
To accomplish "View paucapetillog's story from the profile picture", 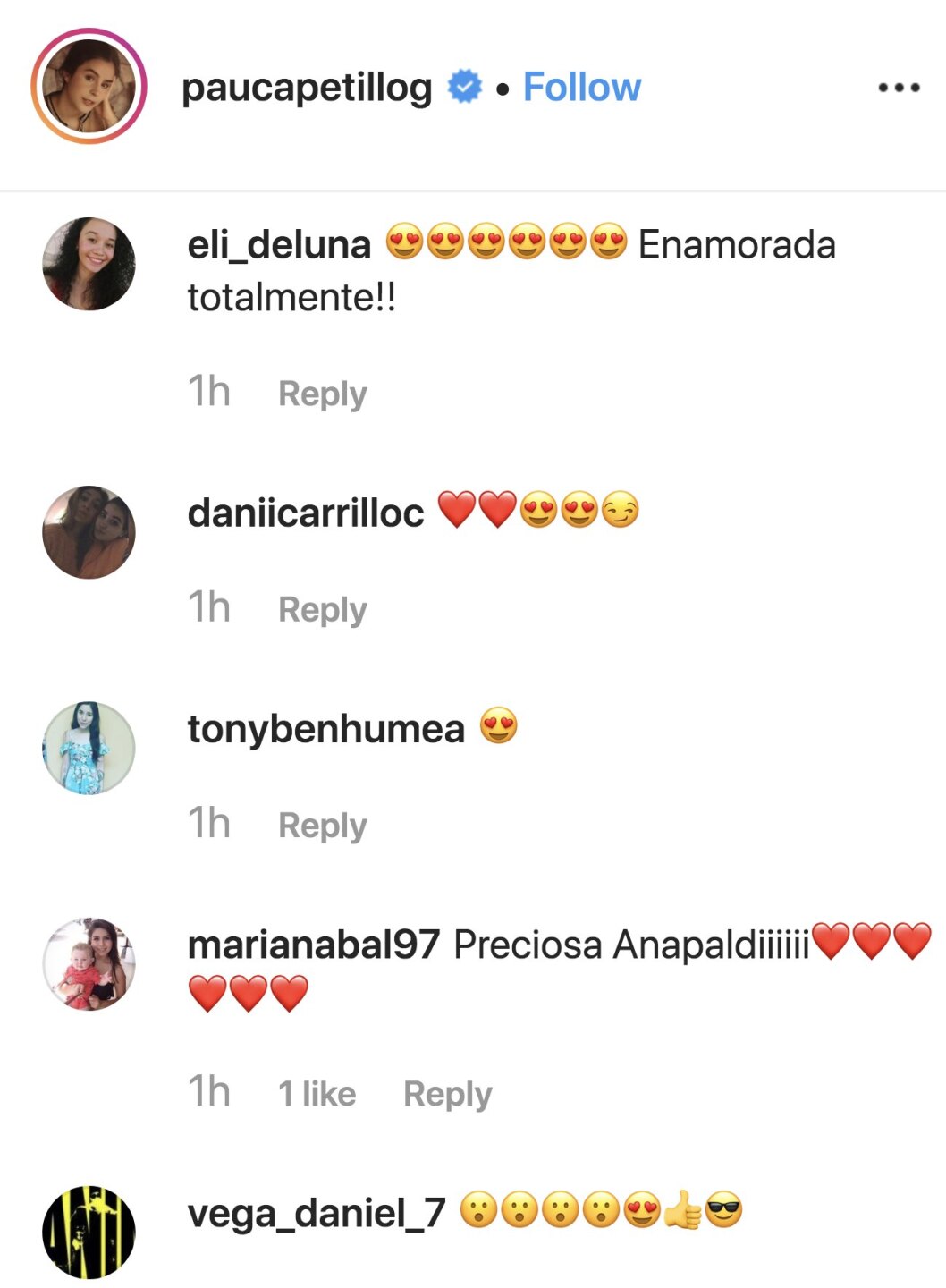I will 89,87.
